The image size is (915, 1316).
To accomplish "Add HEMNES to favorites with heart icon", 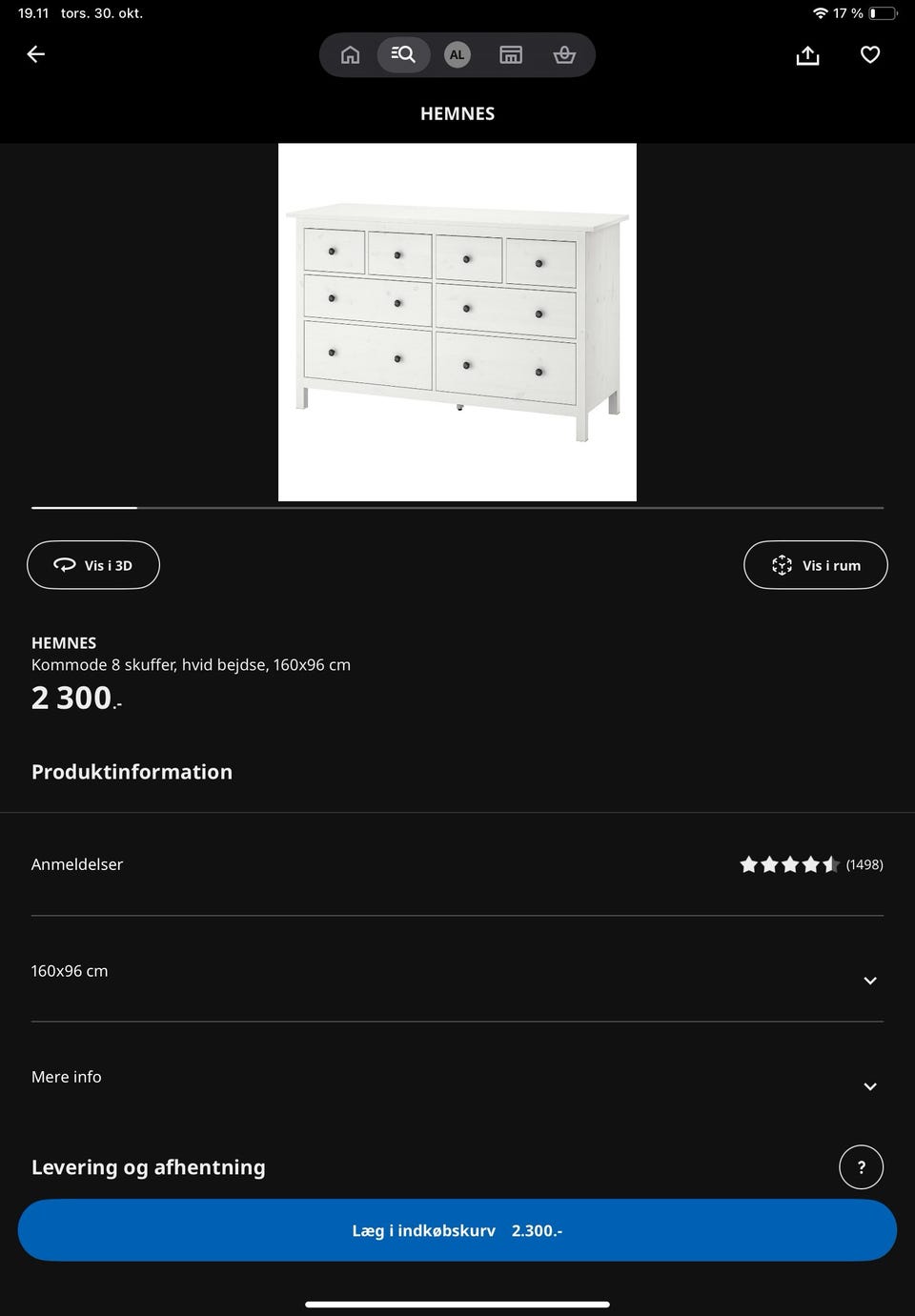I will [869, 54].
